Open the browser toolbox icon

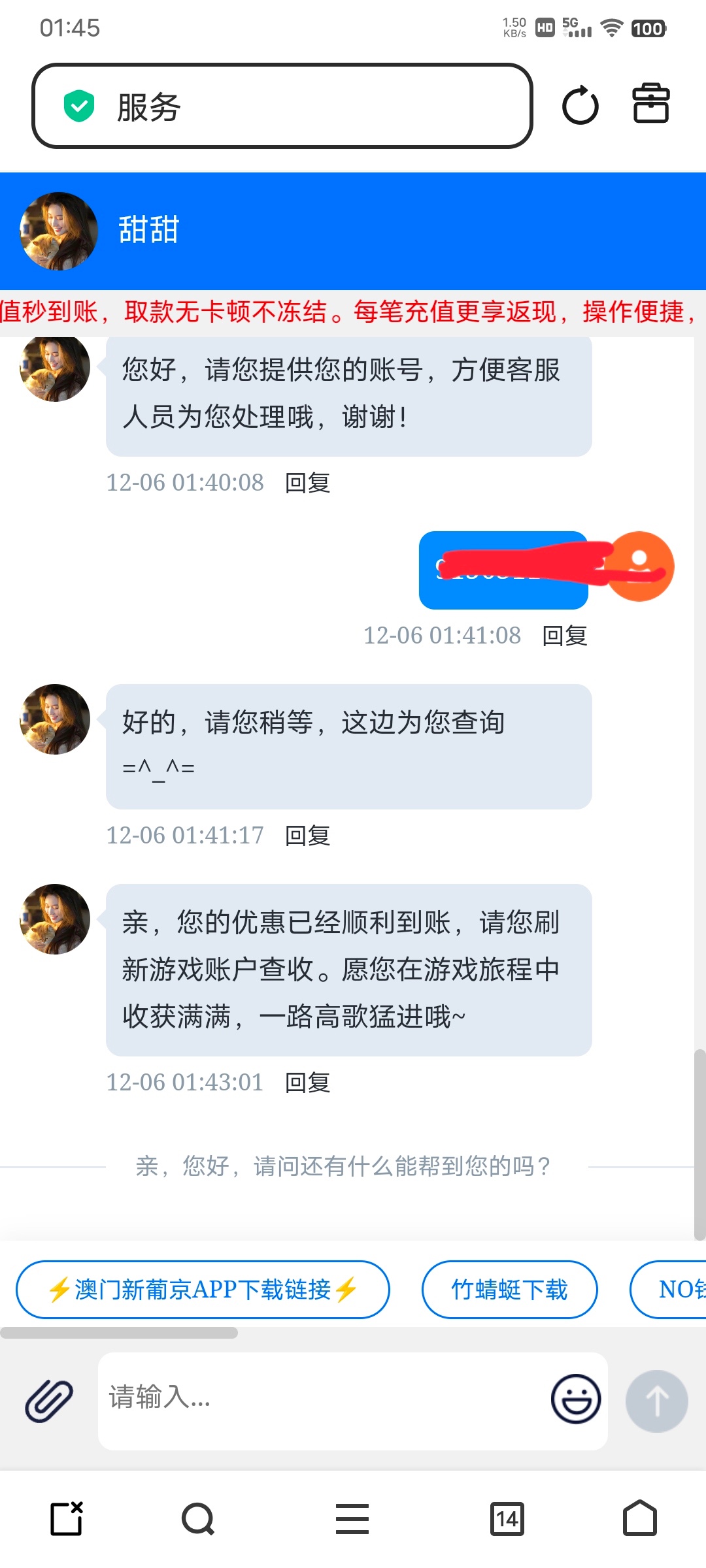pyautogui.click(x=650, y=104)
